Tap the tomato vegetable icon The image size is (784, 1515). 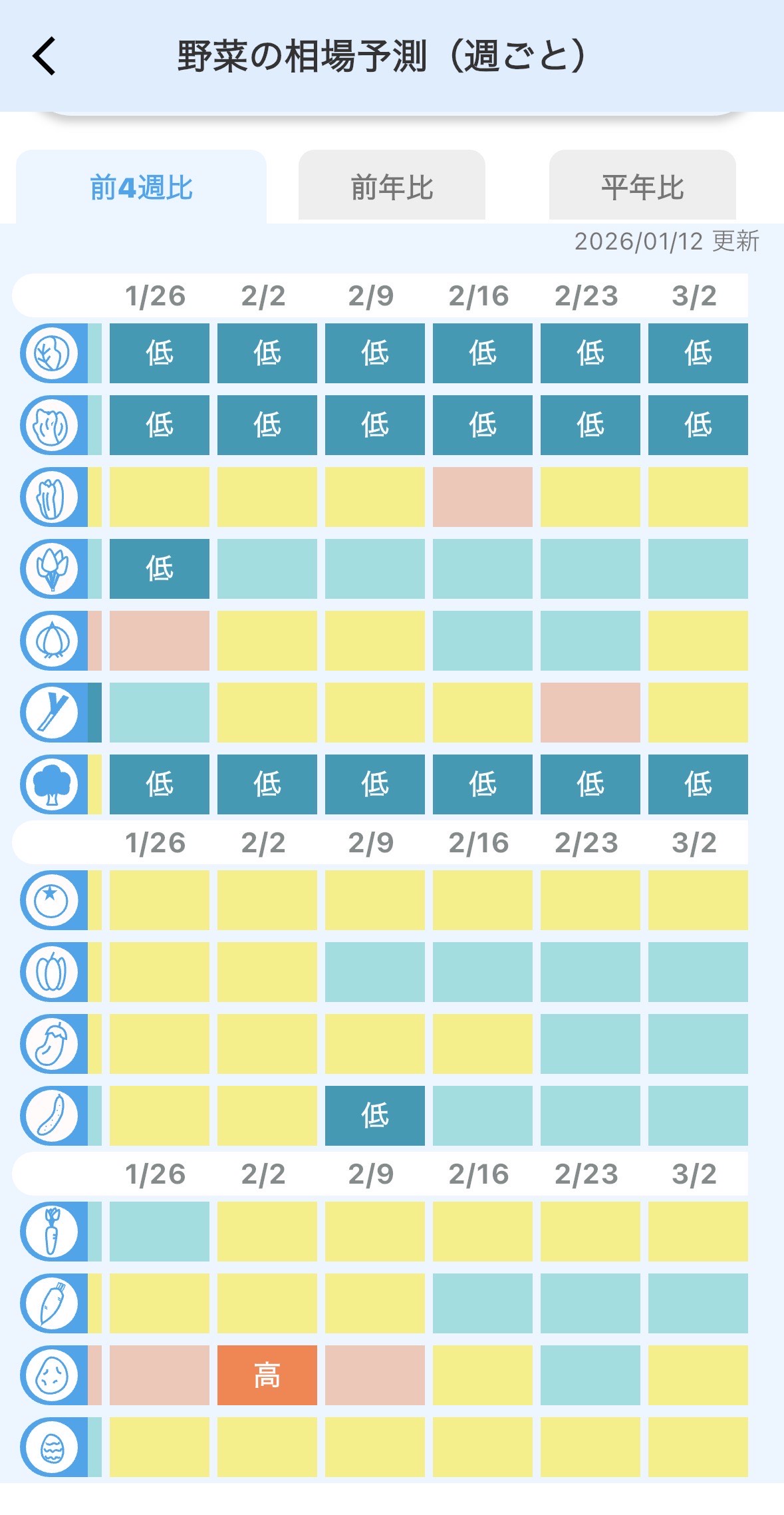tap(53, 900)
